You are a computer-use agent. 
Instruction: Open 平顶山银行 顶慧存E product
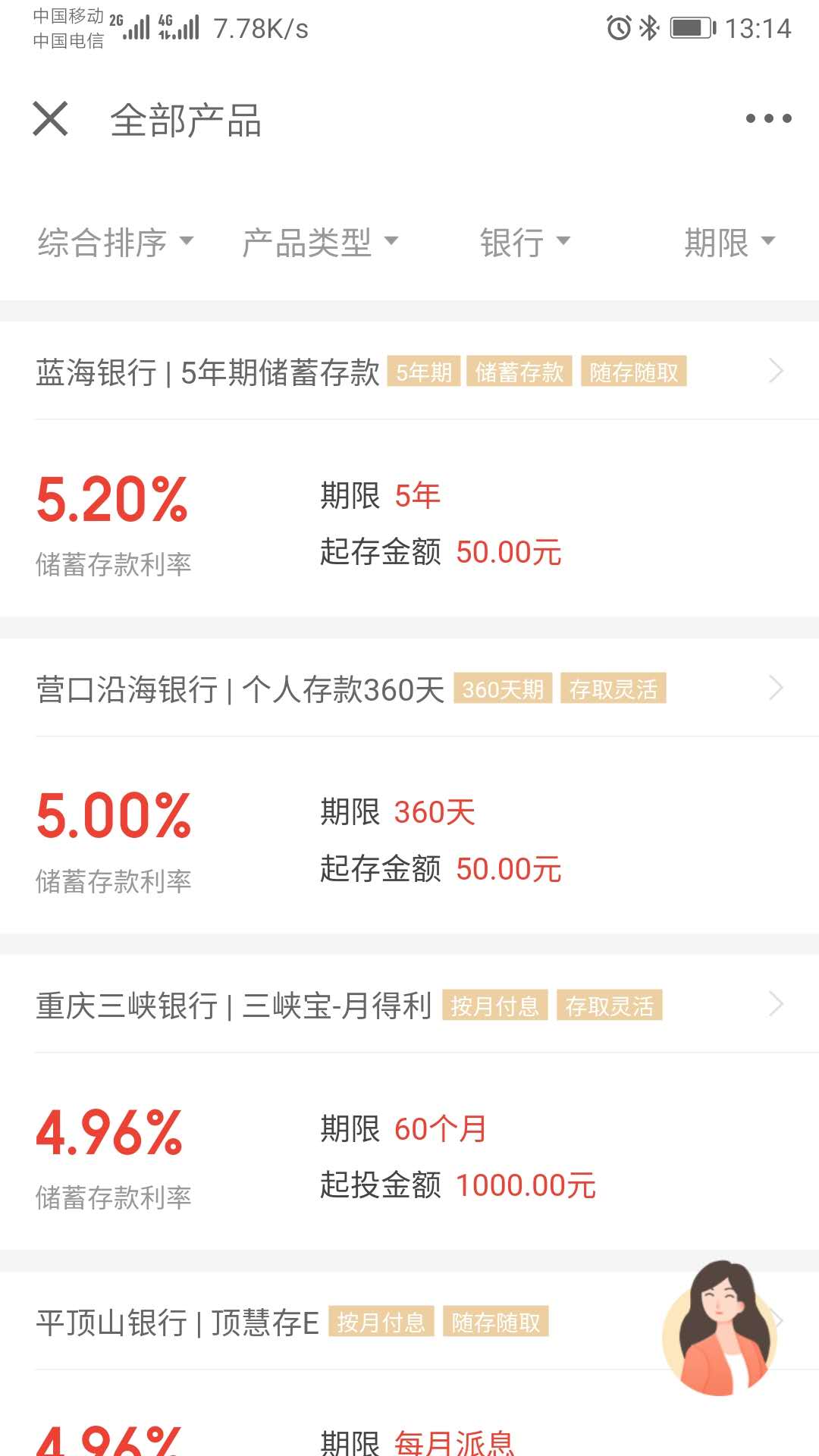(303, 1323)
